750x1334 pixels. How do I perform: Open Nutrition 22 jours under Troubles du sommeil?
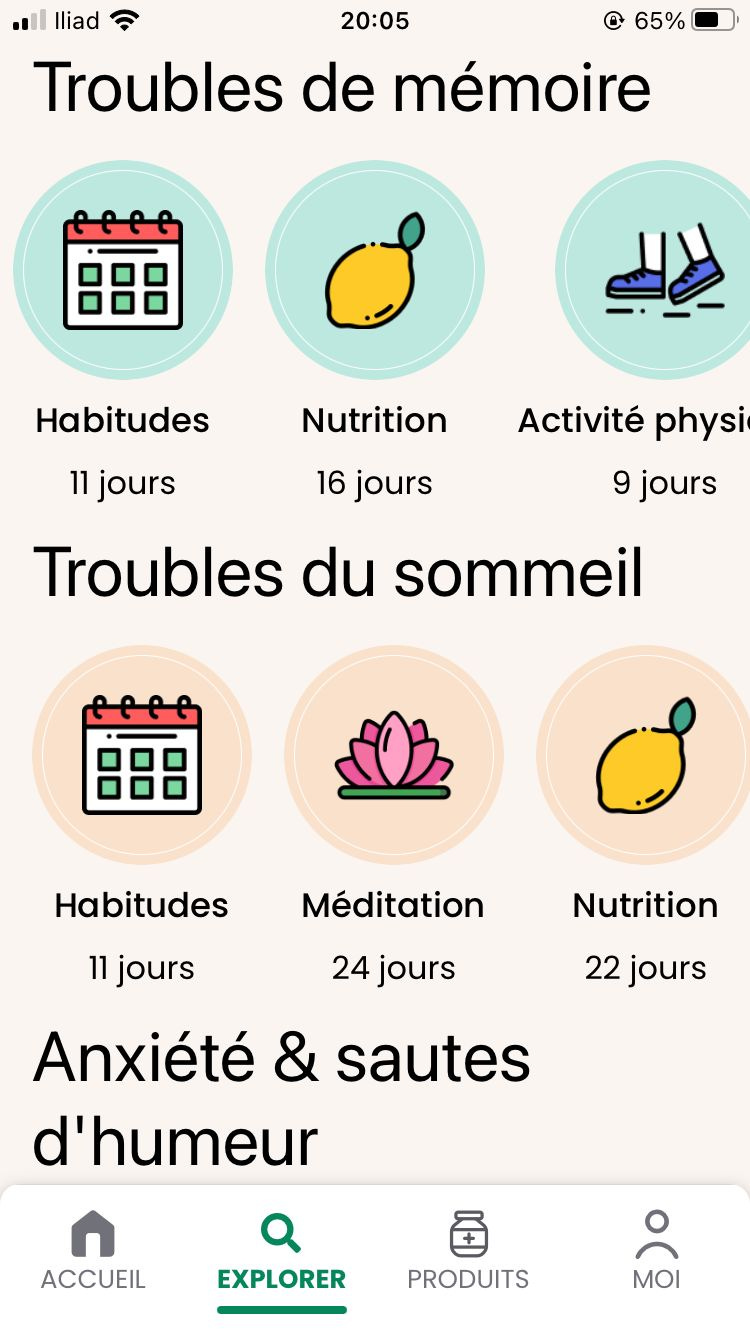pyautogui.click(x=643, y=755)
